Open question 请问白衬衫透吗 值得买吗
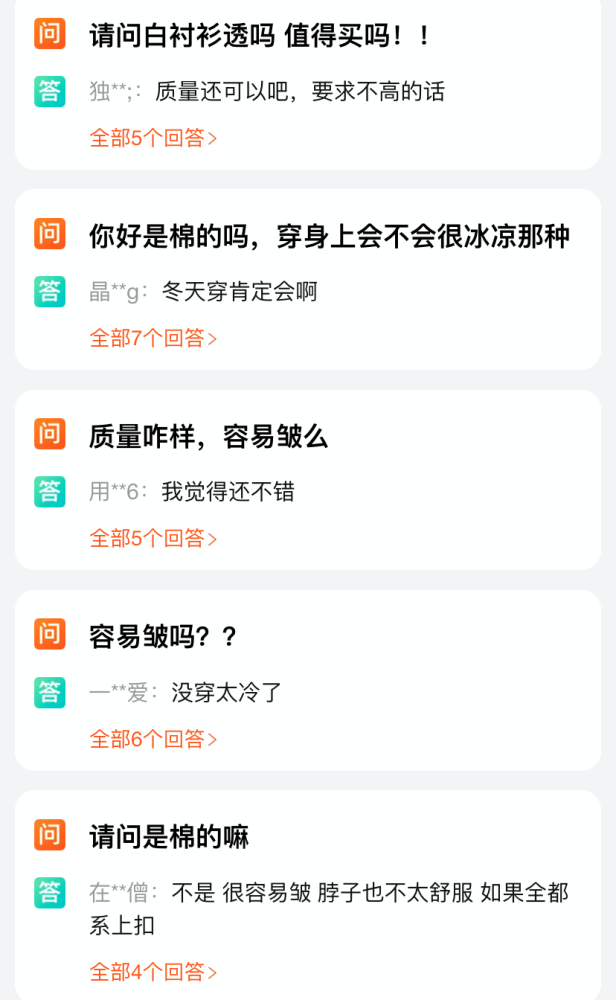This screenshot has height=1000, width=616. click(x=260, y=36)
